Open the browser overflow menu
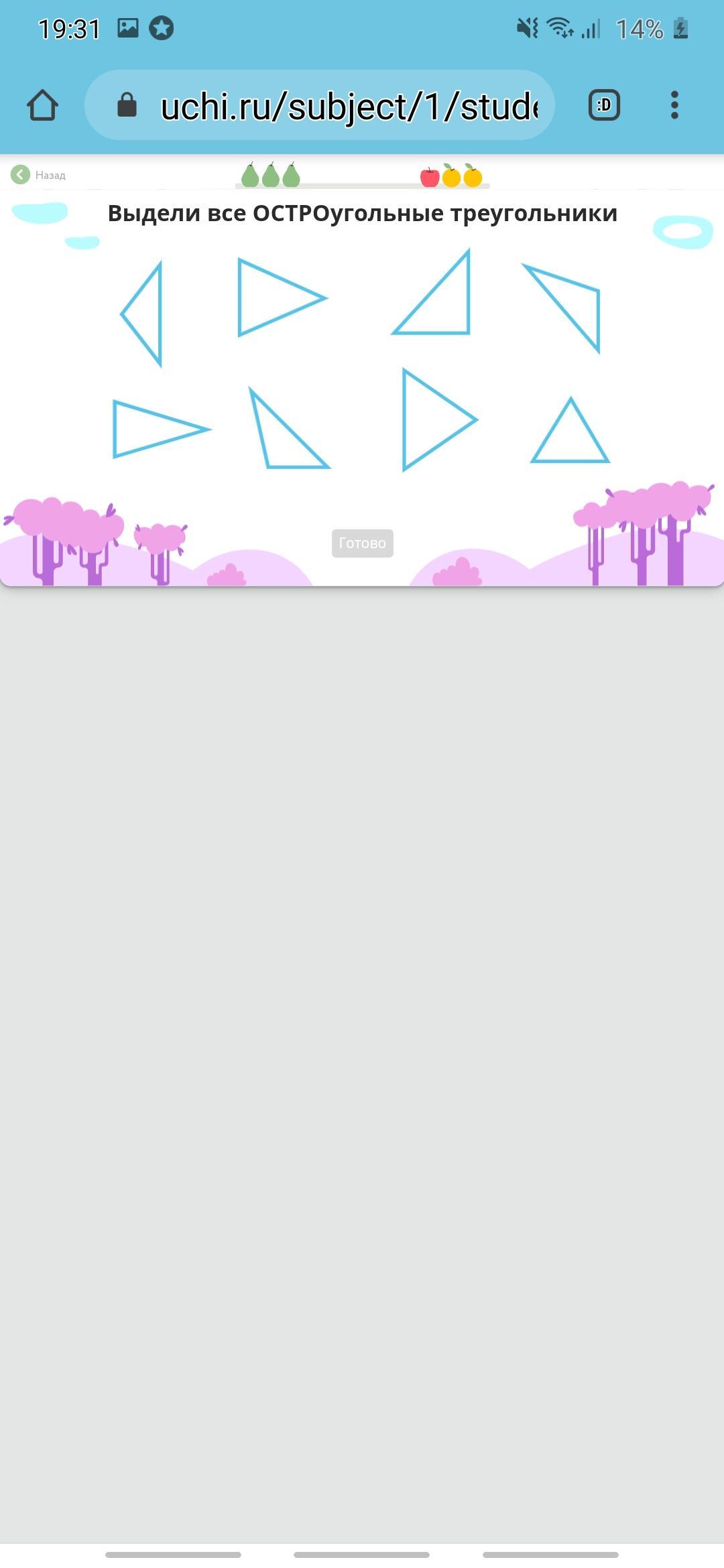The image size is (724, 1568). point(674,105)
